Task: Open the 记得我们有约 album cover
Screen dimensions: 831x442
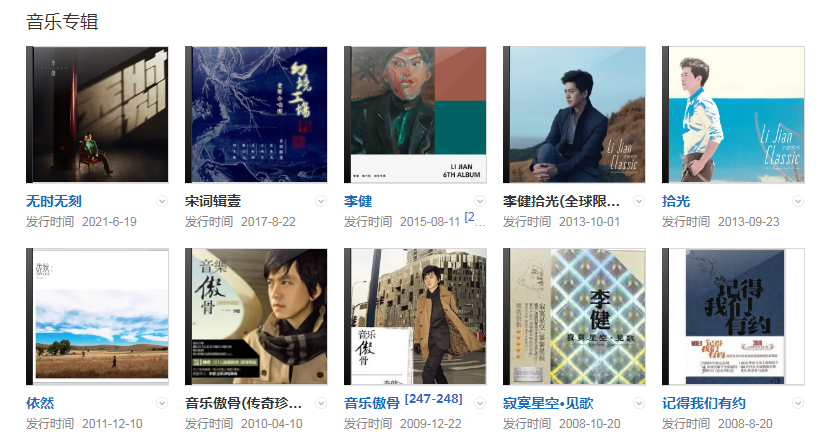Action: coord(733,316)
